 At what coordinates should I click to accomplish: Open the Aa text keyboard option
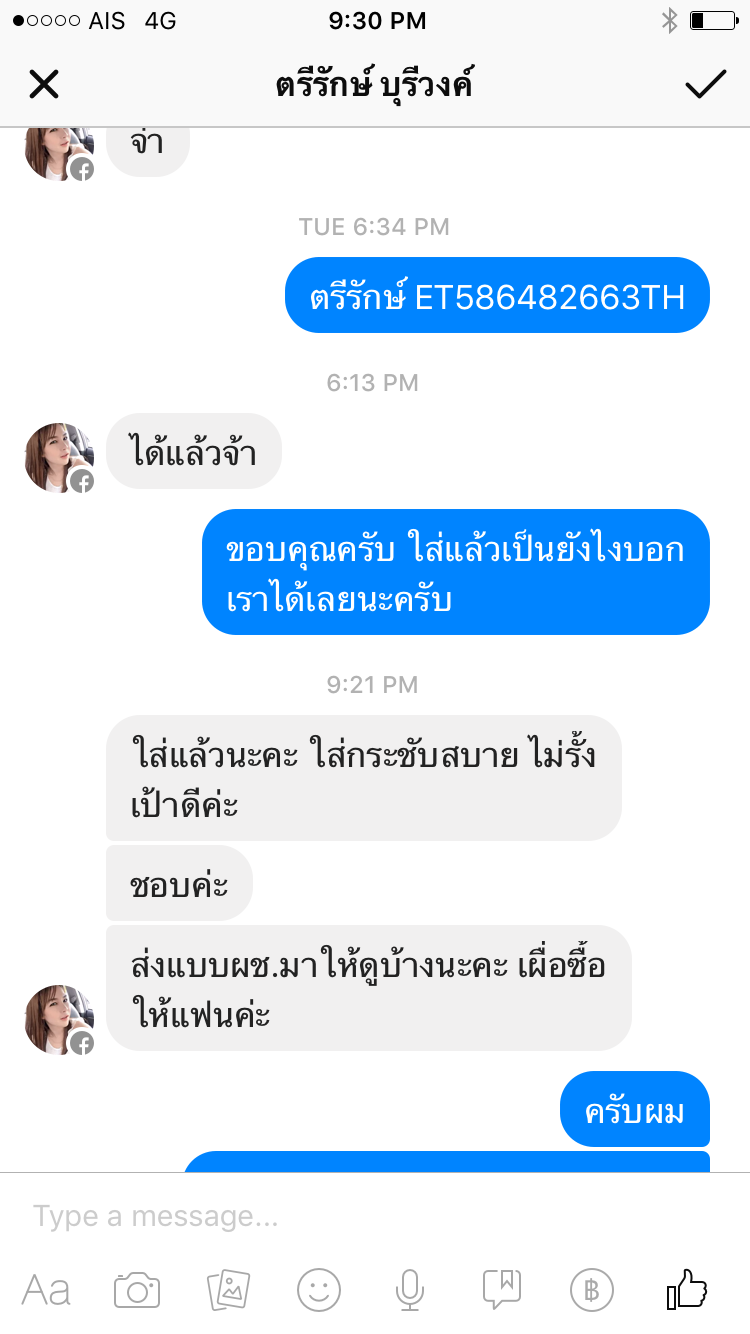coord(46,1290)
